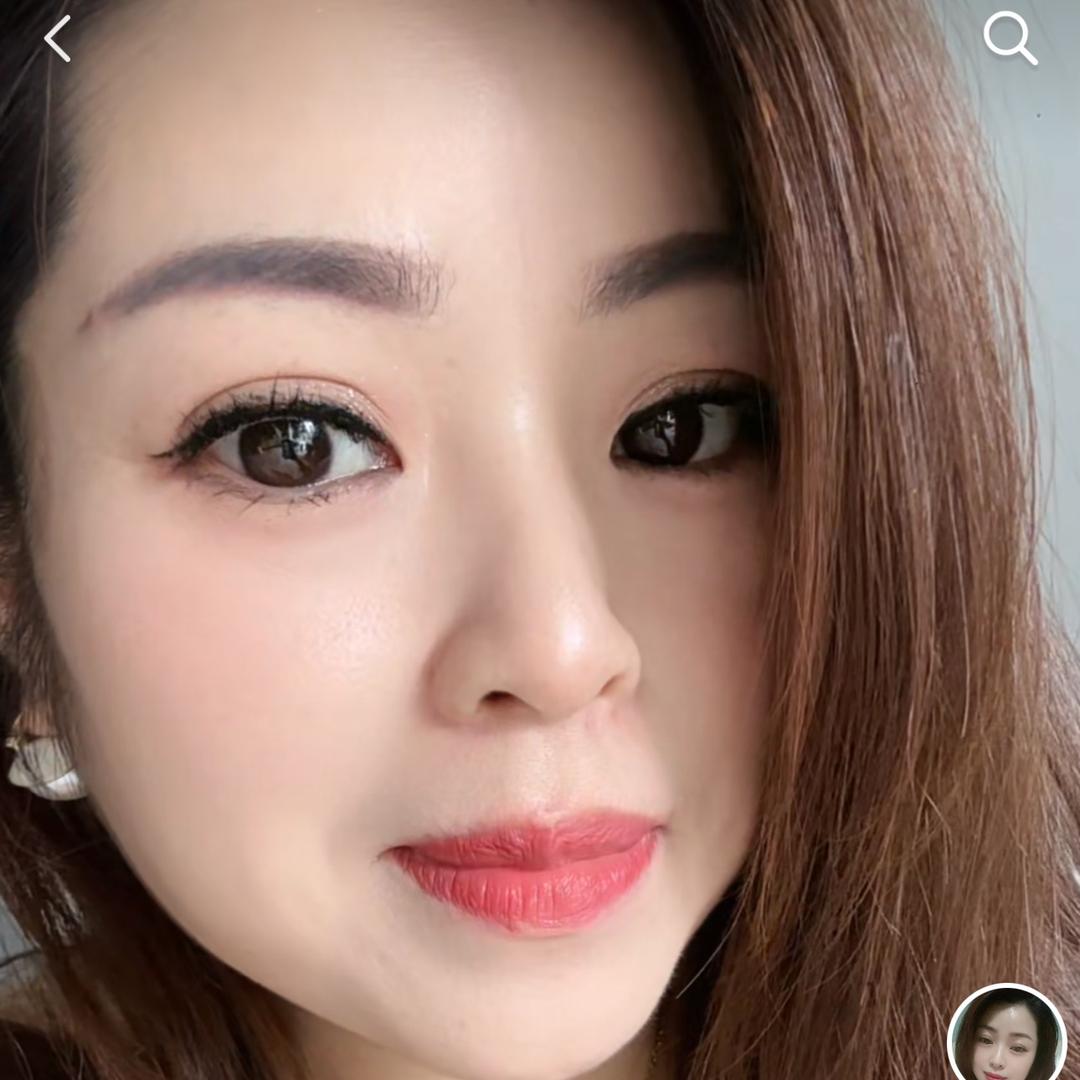Go back using the top-left arrow
The height and width of the screenshot is (1080, 1080).
click(58, 39)
